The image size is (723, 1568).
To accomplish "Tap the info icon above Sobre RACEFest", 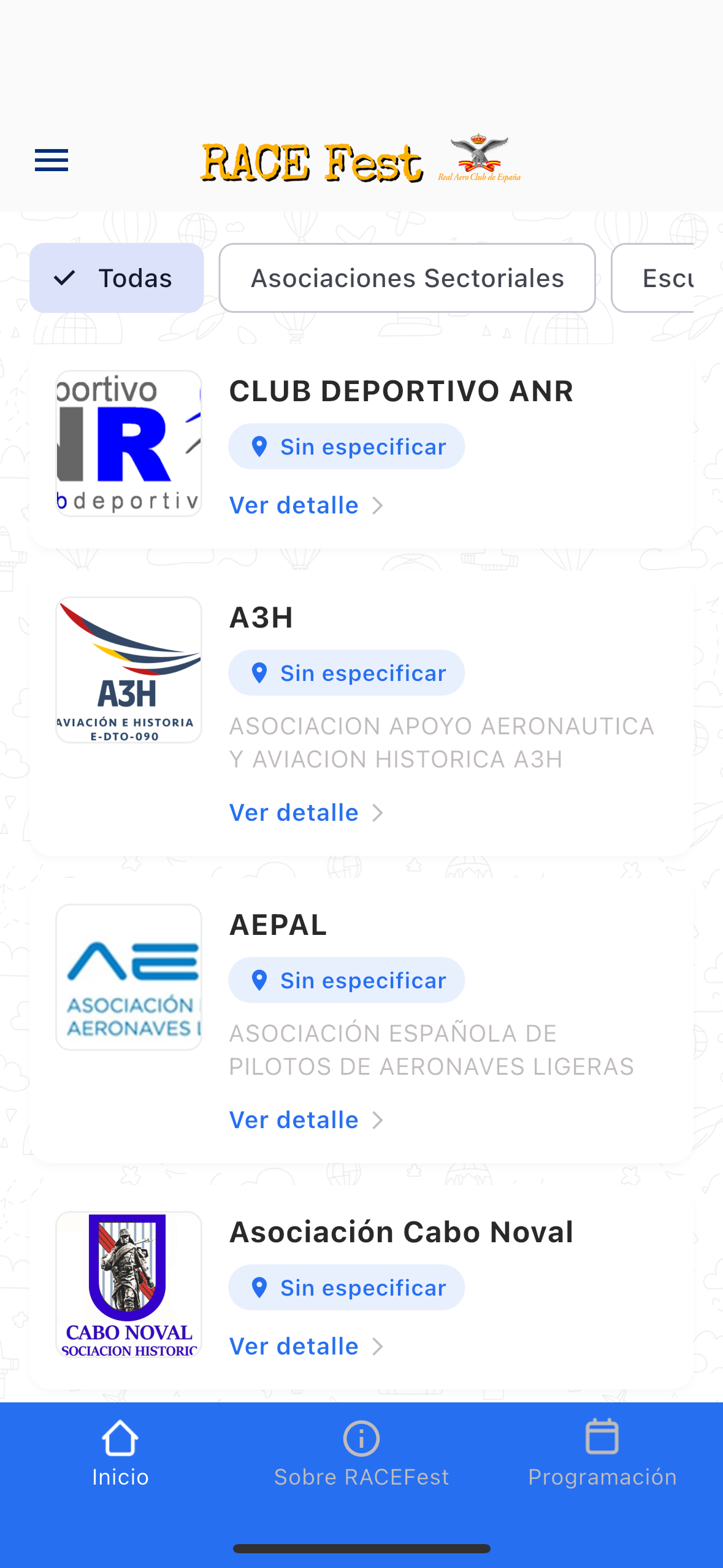I will (x=361, y=1439).
